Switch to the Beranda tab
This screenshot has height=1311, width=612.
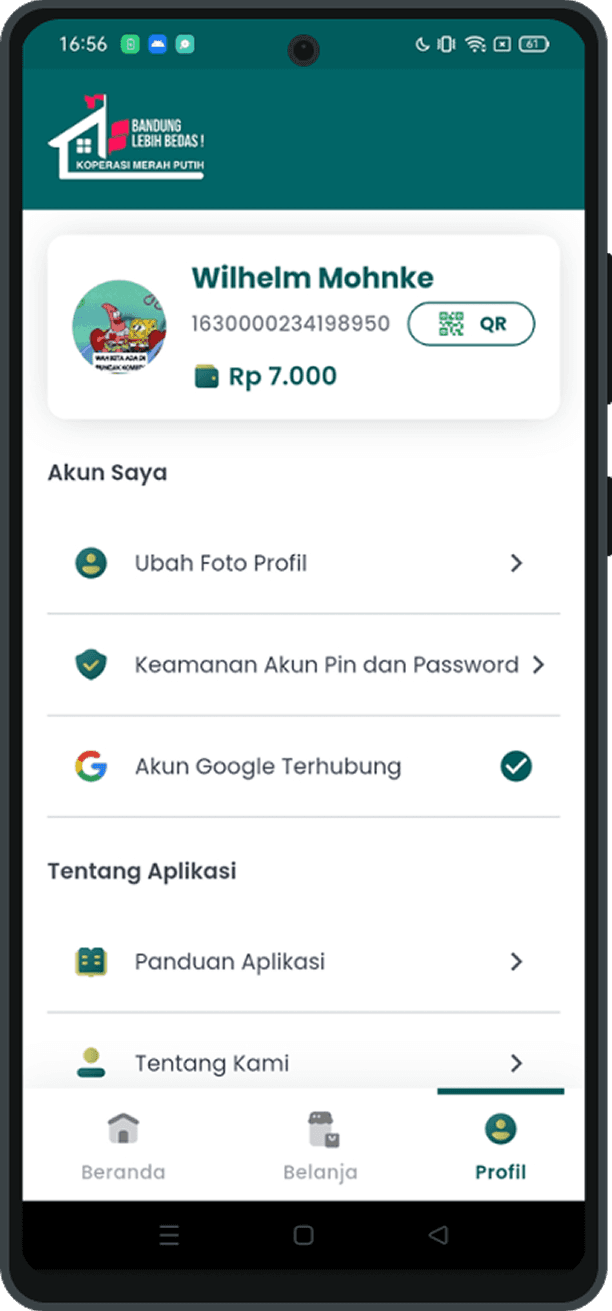[123, 1145]
